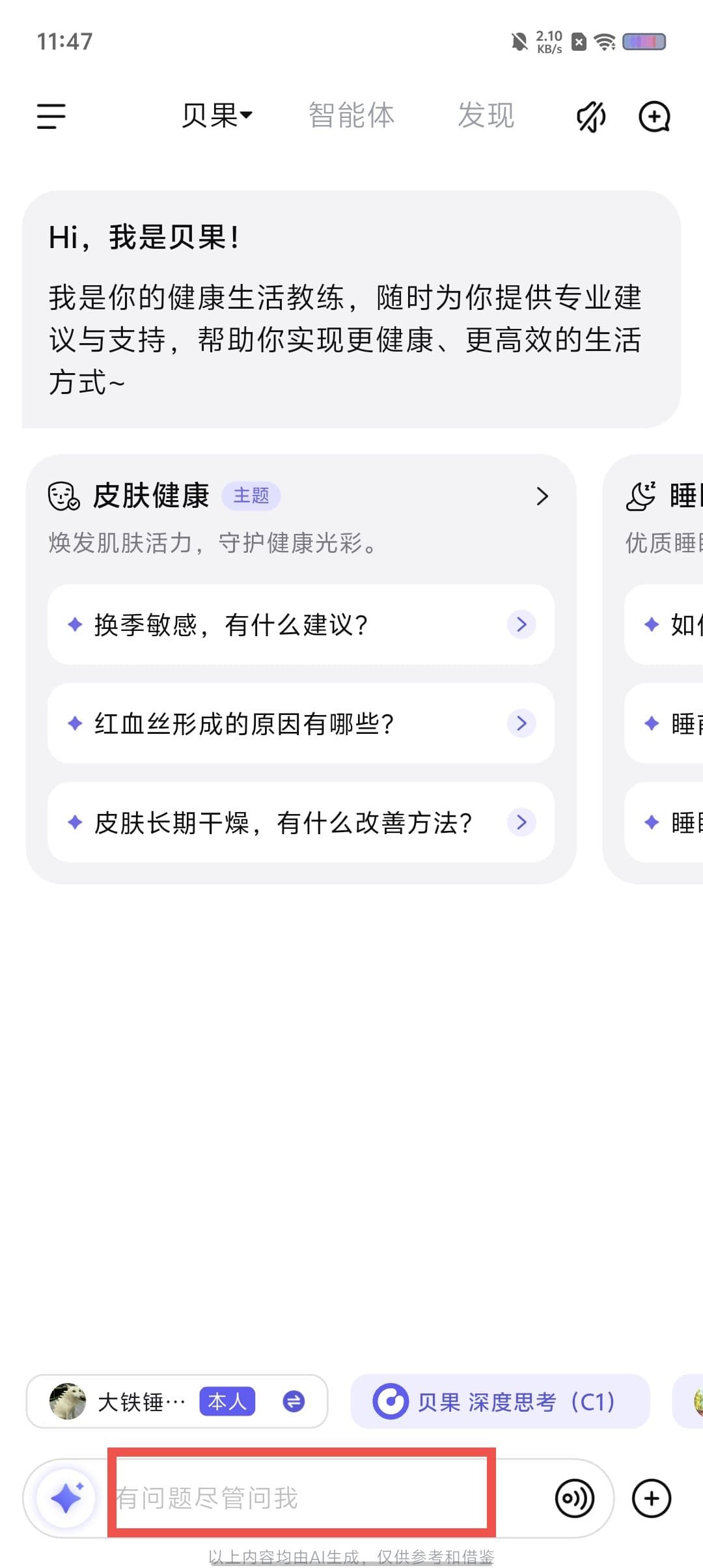Focus the 有问题尽管问我 input field
Viewport: 703px width, 1568px height.
(301, 1498)
